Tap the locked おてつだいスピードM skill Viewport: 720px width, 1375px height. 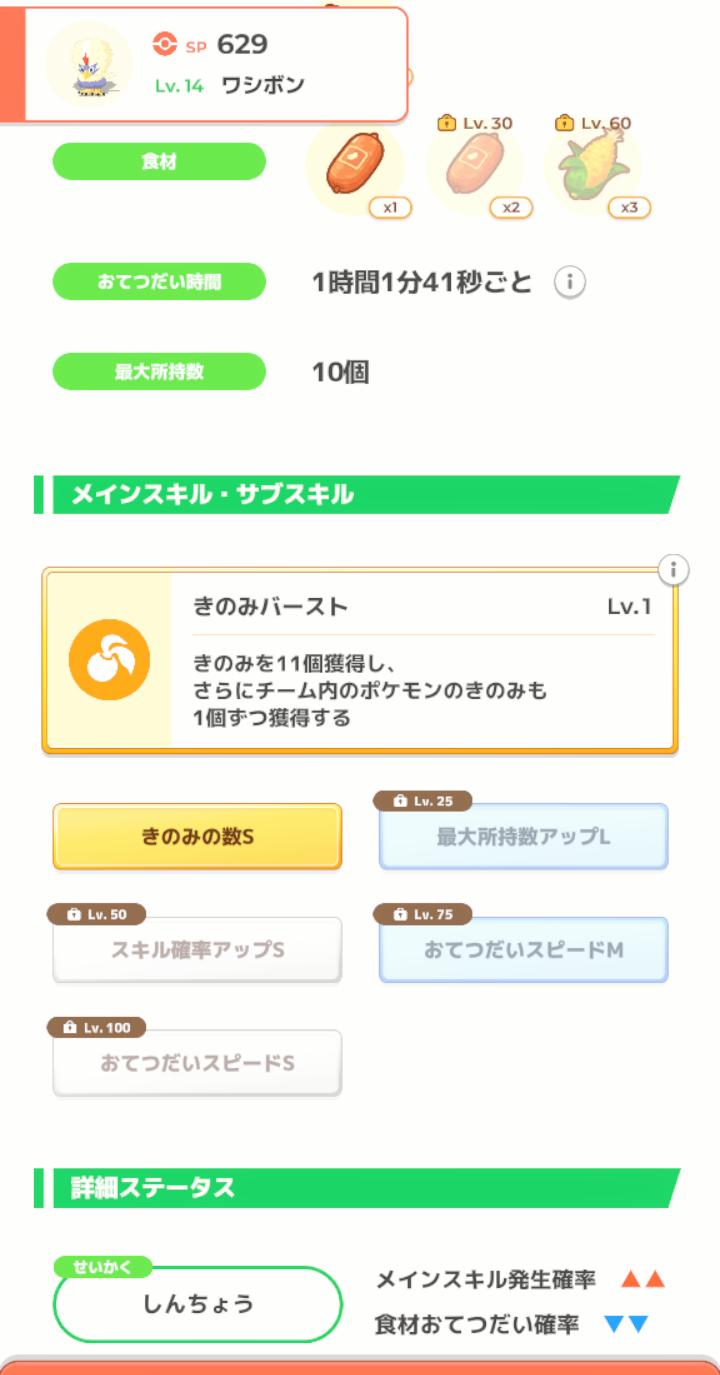tap(523, 949)
